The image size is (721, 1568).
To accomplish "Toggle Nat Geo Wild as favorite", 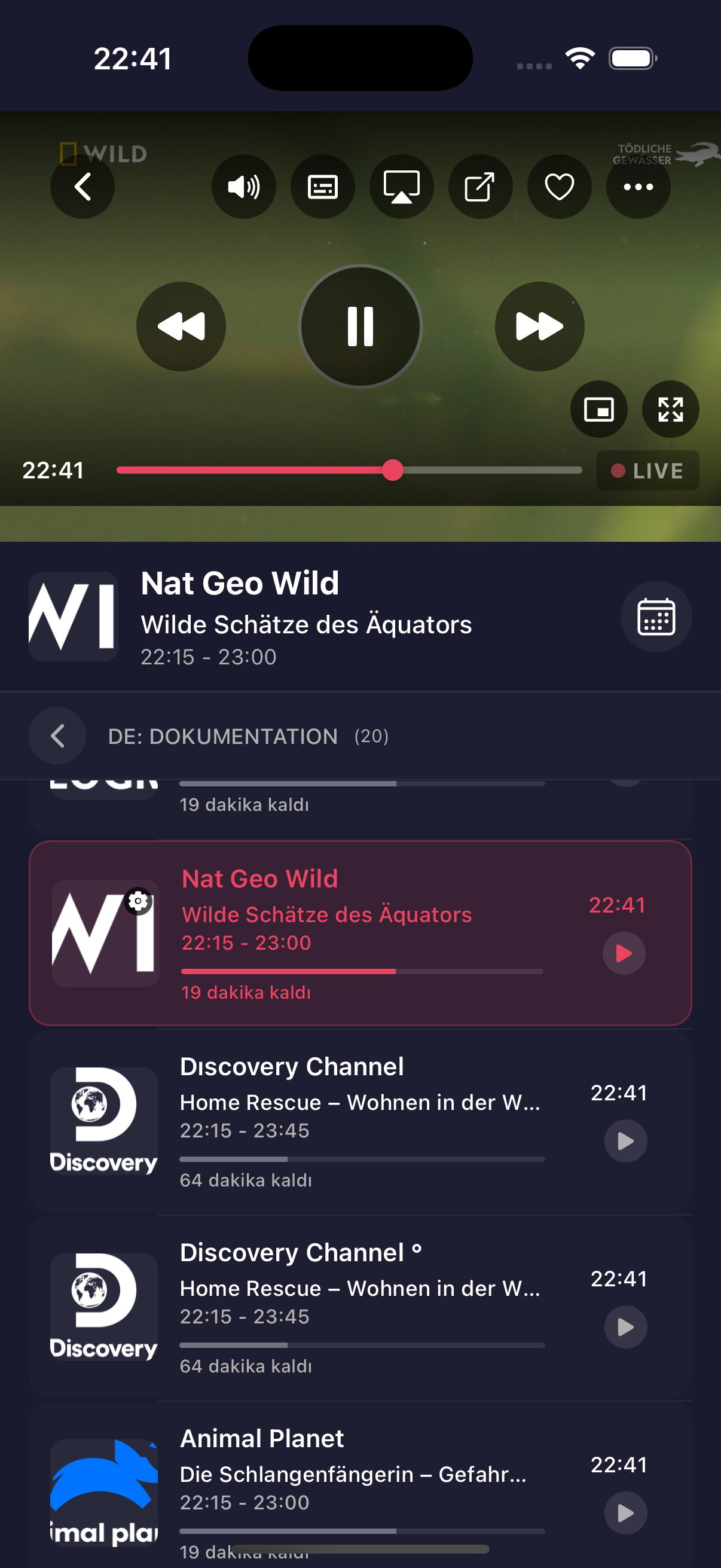I will [558, 187].
